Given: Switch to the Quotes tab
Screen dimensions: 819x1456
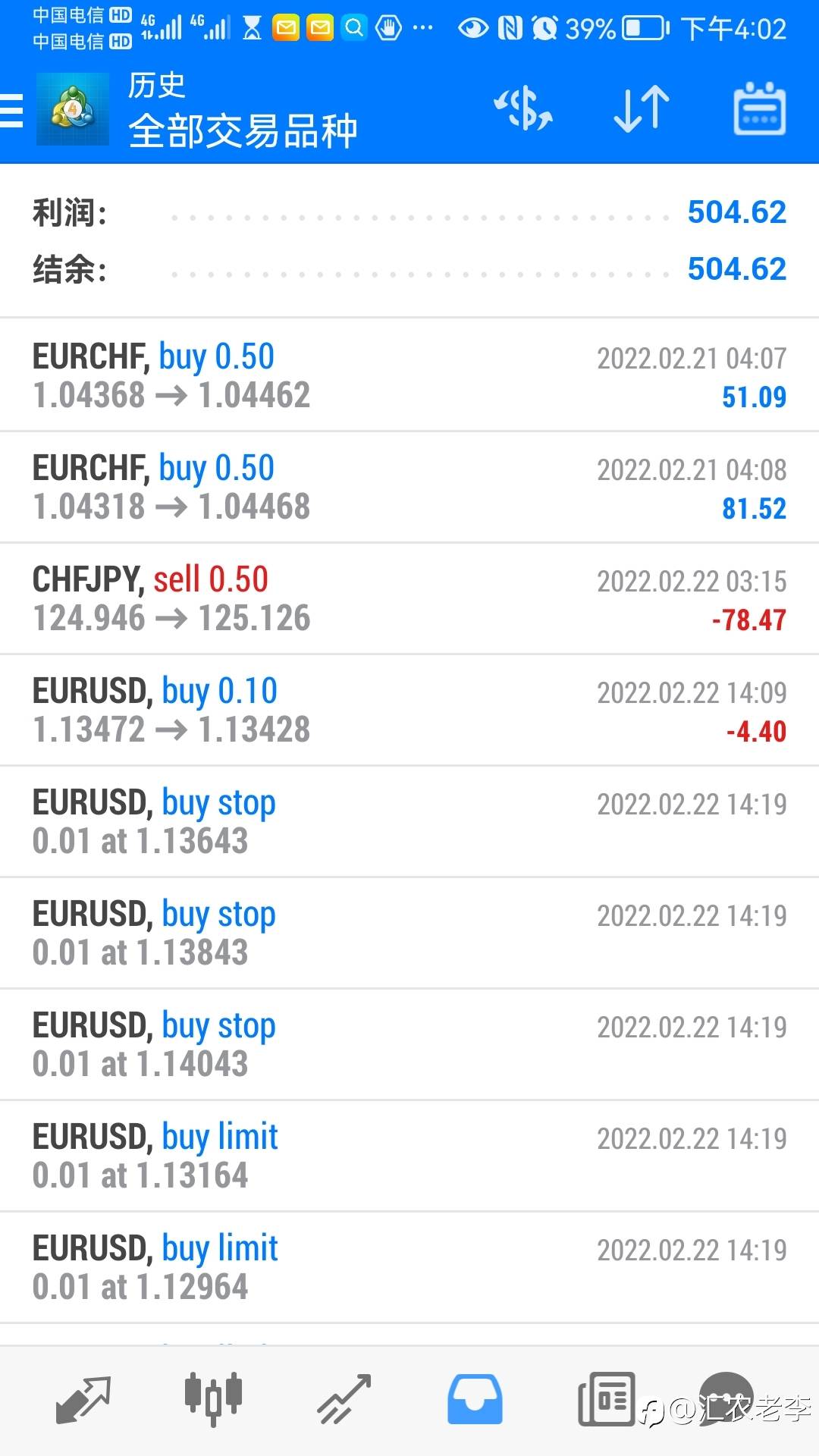Looking at the screenshot, I should pos(83,1399).
